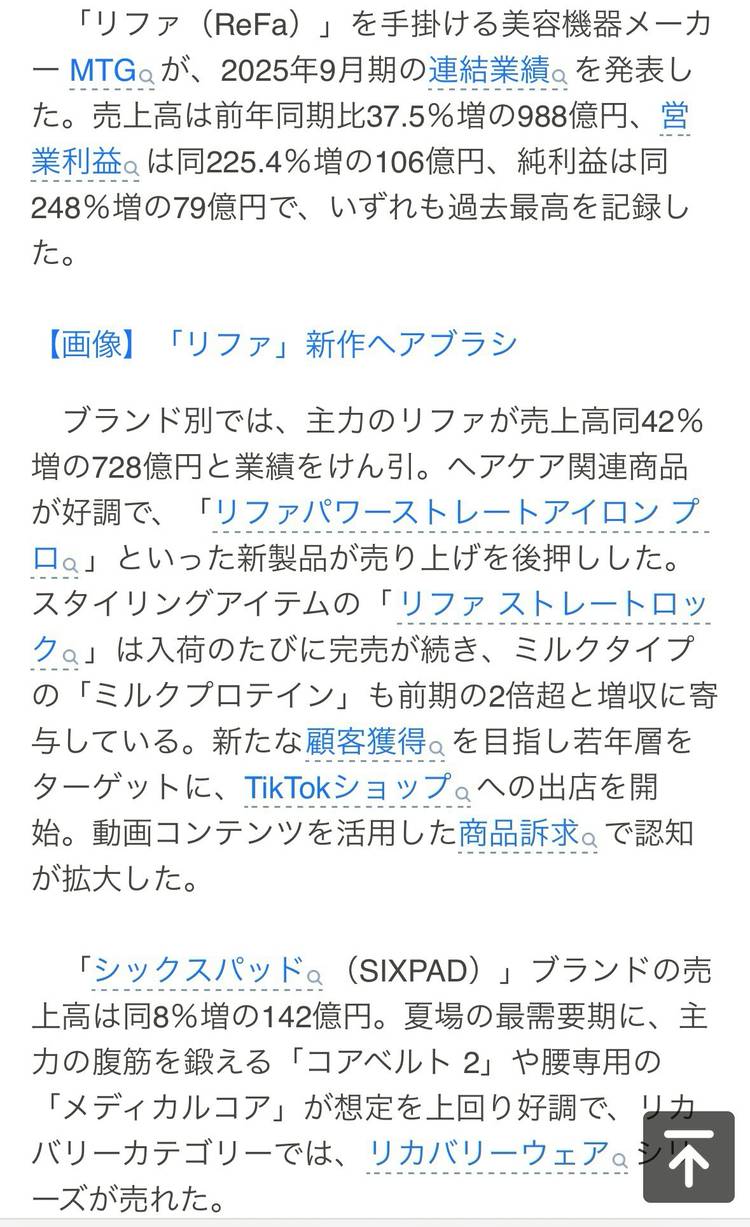Jump back to the top of the page
Screen dimensions: 750x1227
pos(688,1157)
